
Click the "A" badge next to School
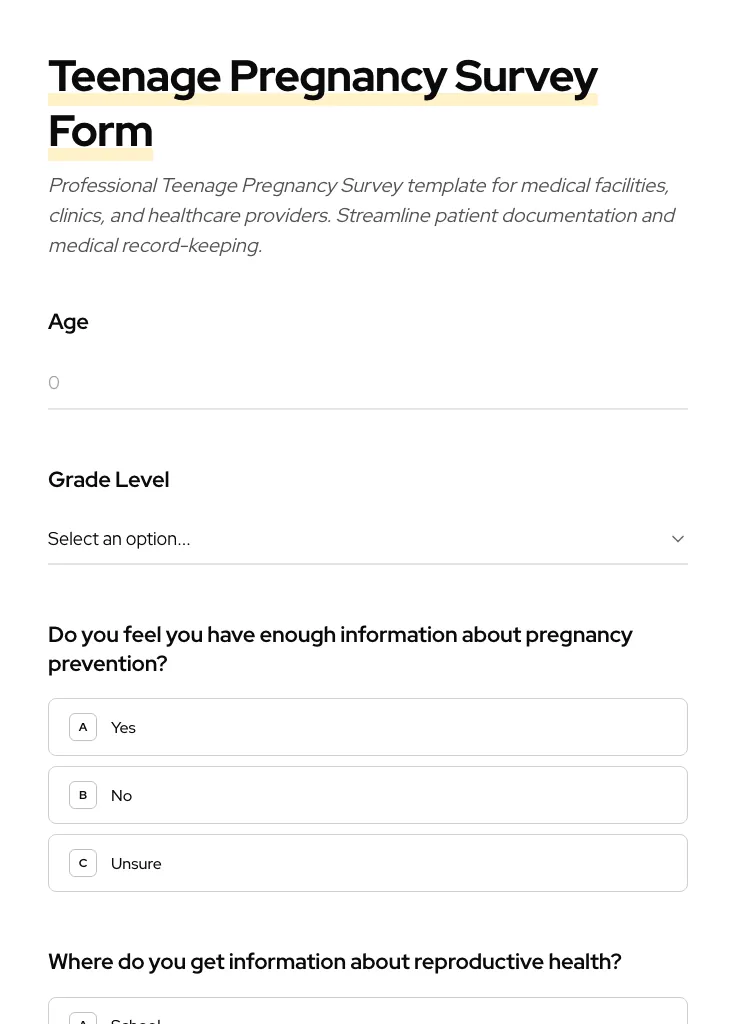click(x=83, y=1019)
